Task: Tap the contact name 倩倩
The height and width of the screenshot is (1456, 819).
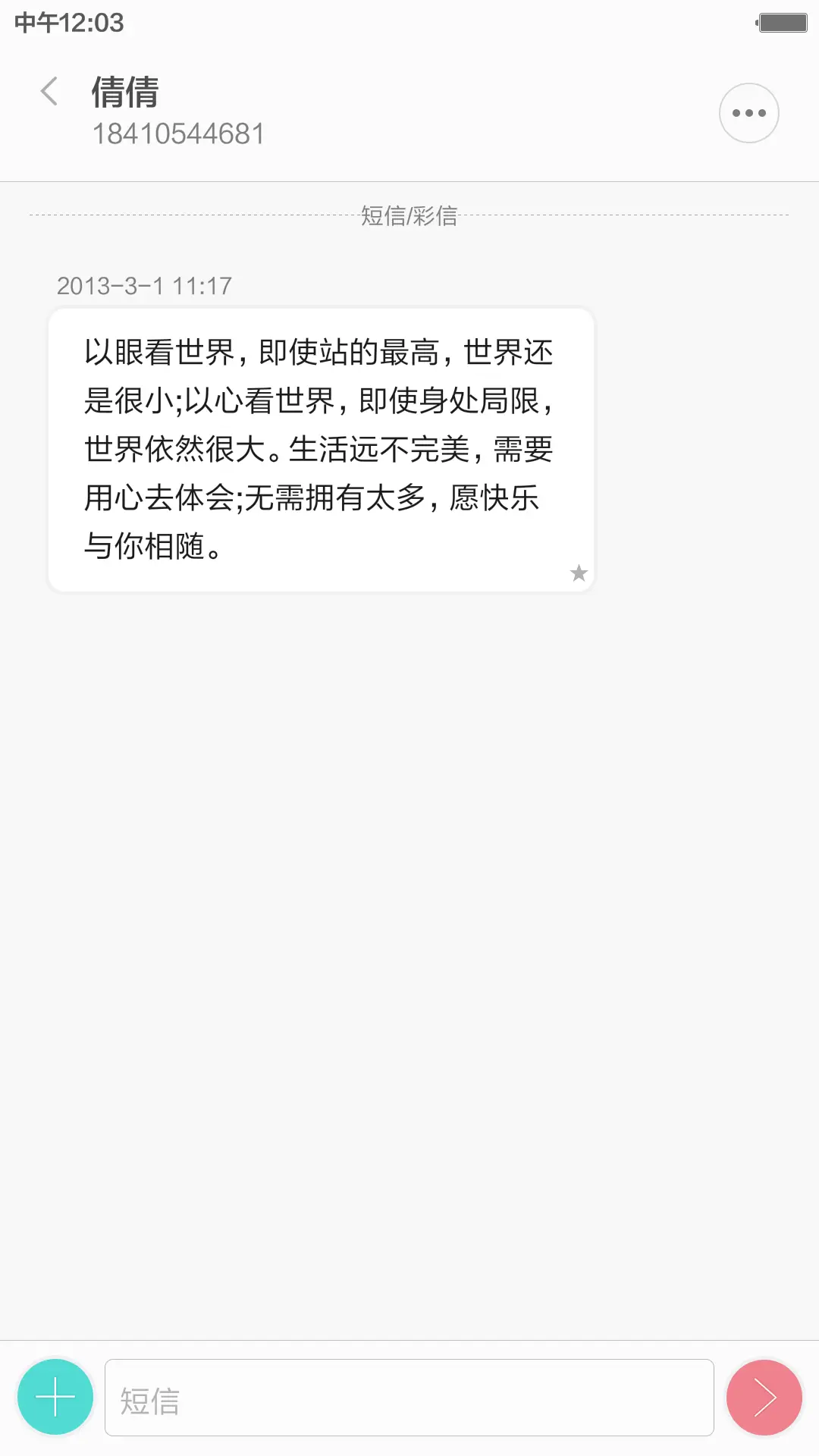Action: [124, 93]
